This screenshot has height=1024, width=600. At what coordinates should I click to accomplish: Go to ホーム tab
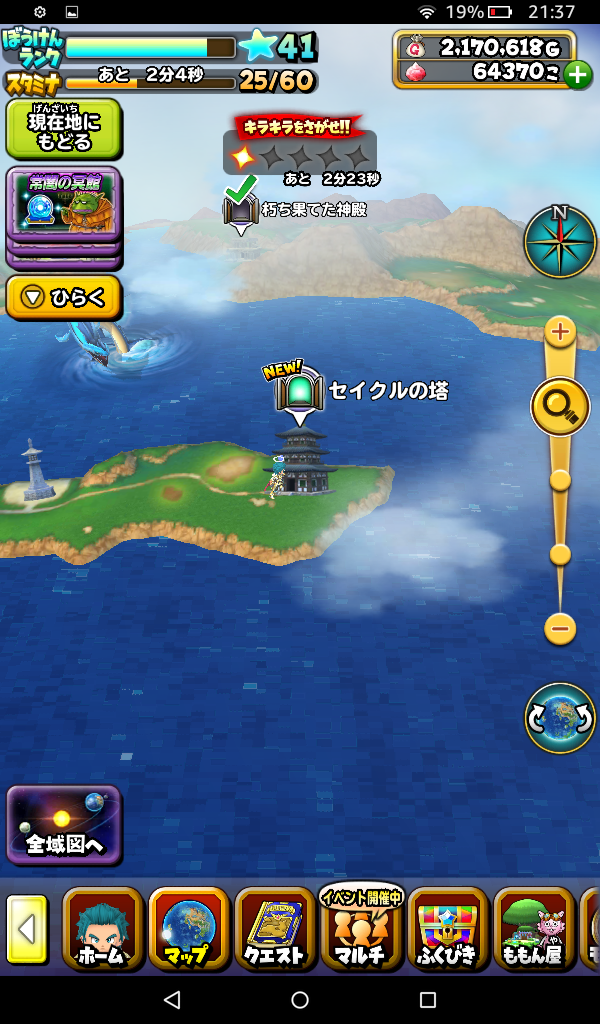tap(103, 929)
